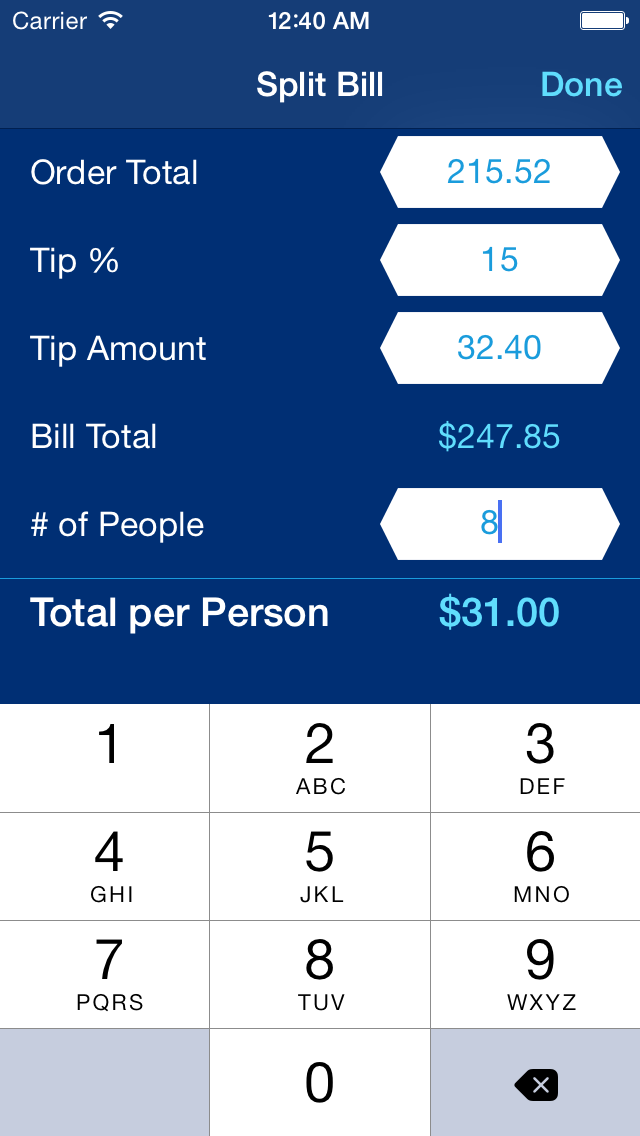Enter 9 using the WXYZ key
Image resolution: width=640 pixels, height=1136 pixels.
(x=536, y=974)
